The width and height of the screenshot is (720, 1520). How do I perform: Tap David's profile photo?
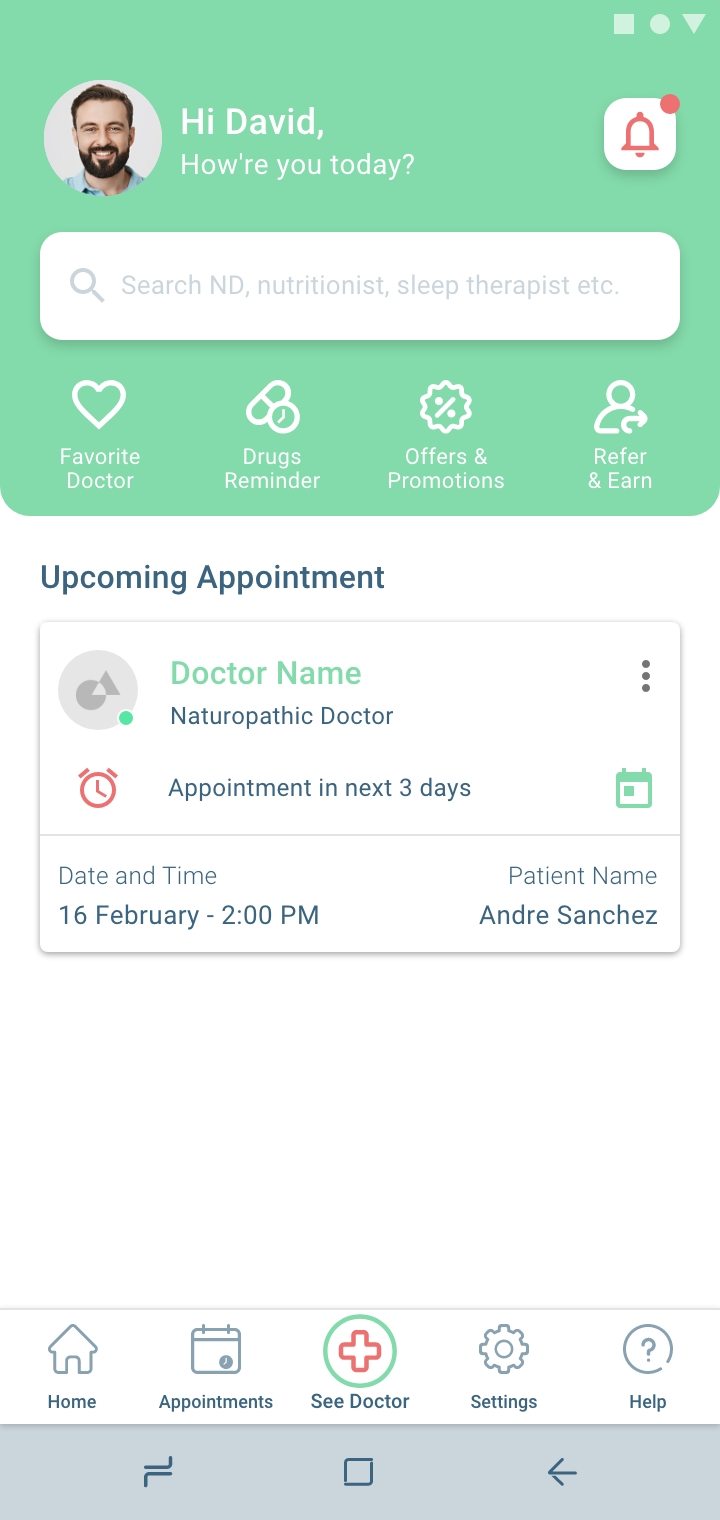103,138
